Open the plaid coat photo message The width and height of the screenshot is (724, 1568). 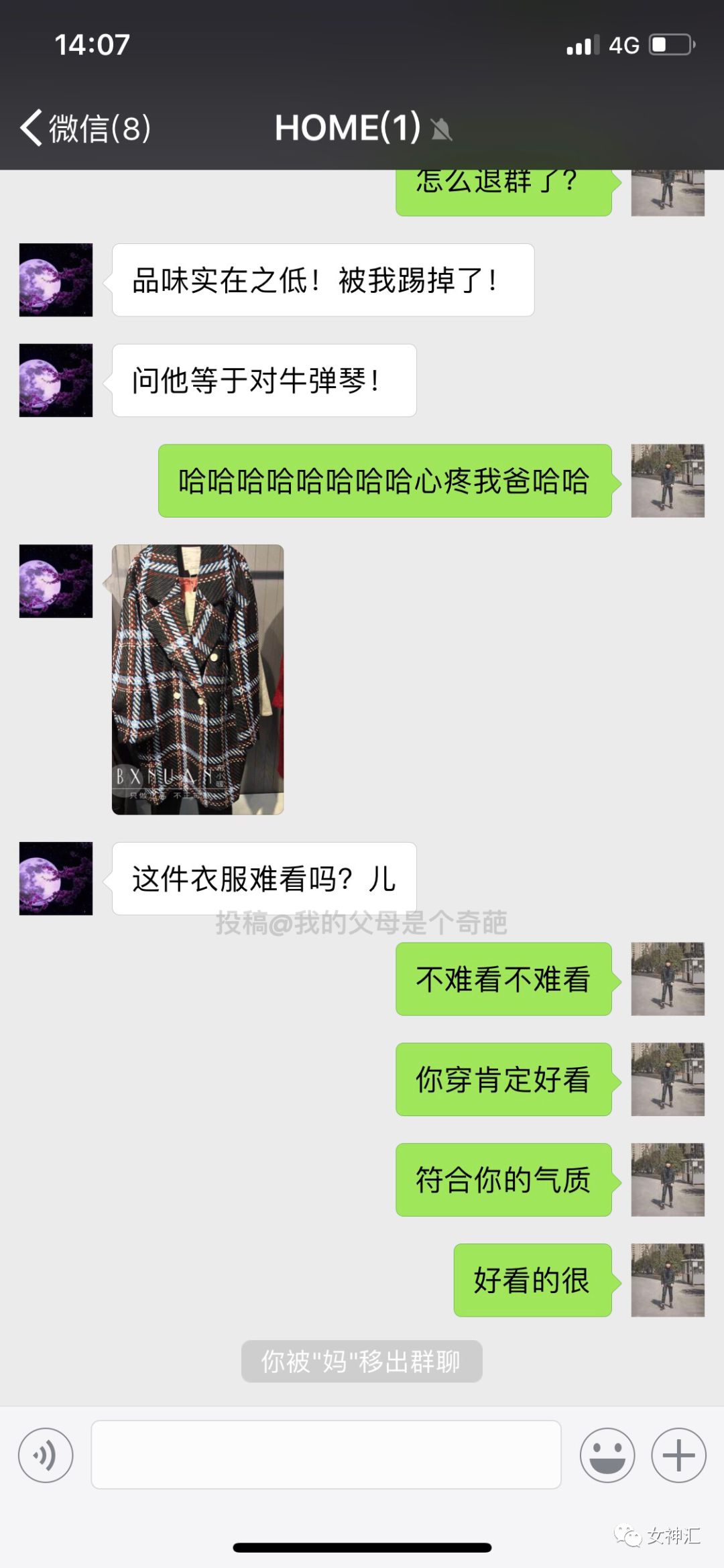click(198, 679)
